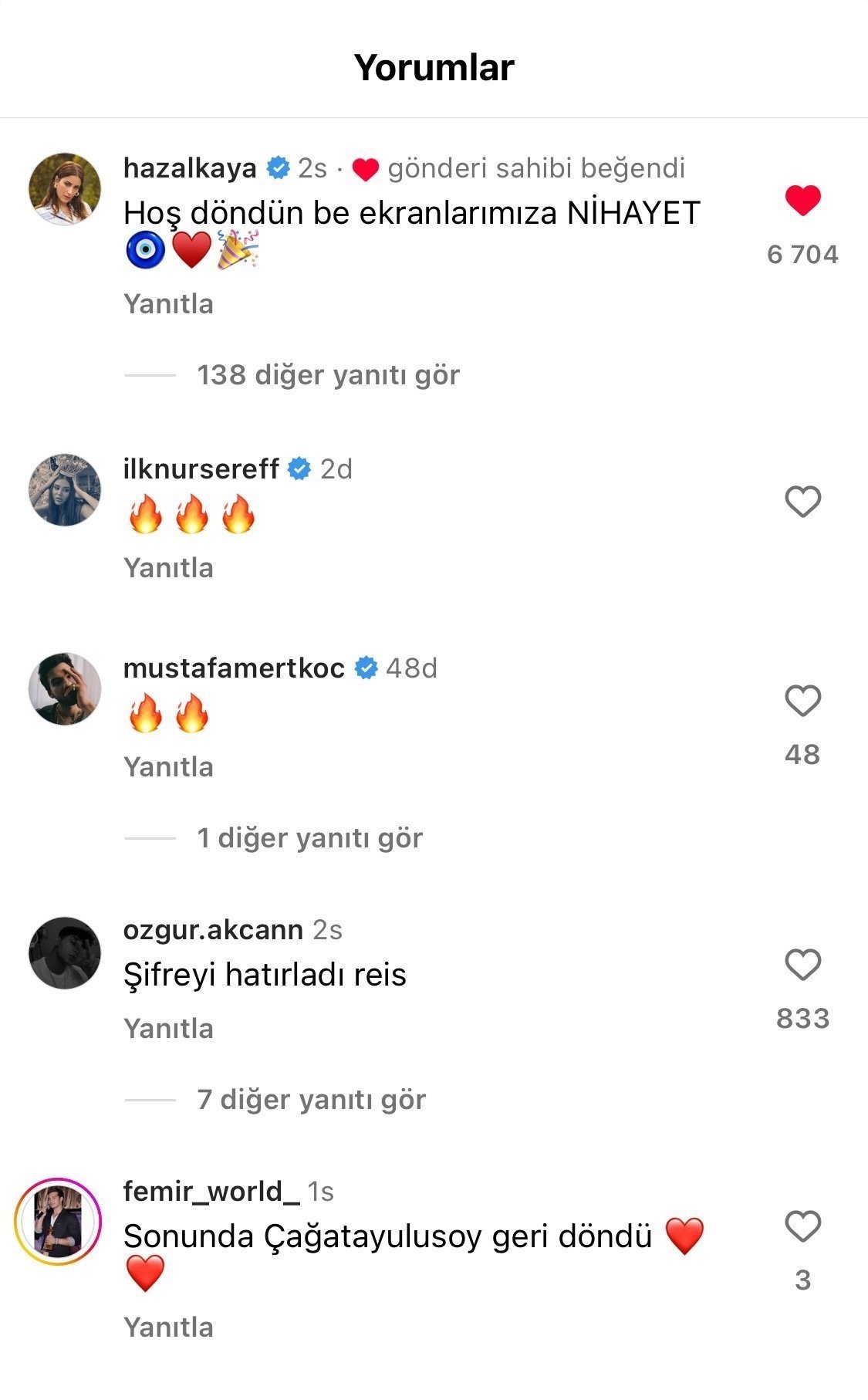The width and height of the screenshot is (868, 1400).
Task: Like ozgur.akcann's comment
Action: click(802, 965)
